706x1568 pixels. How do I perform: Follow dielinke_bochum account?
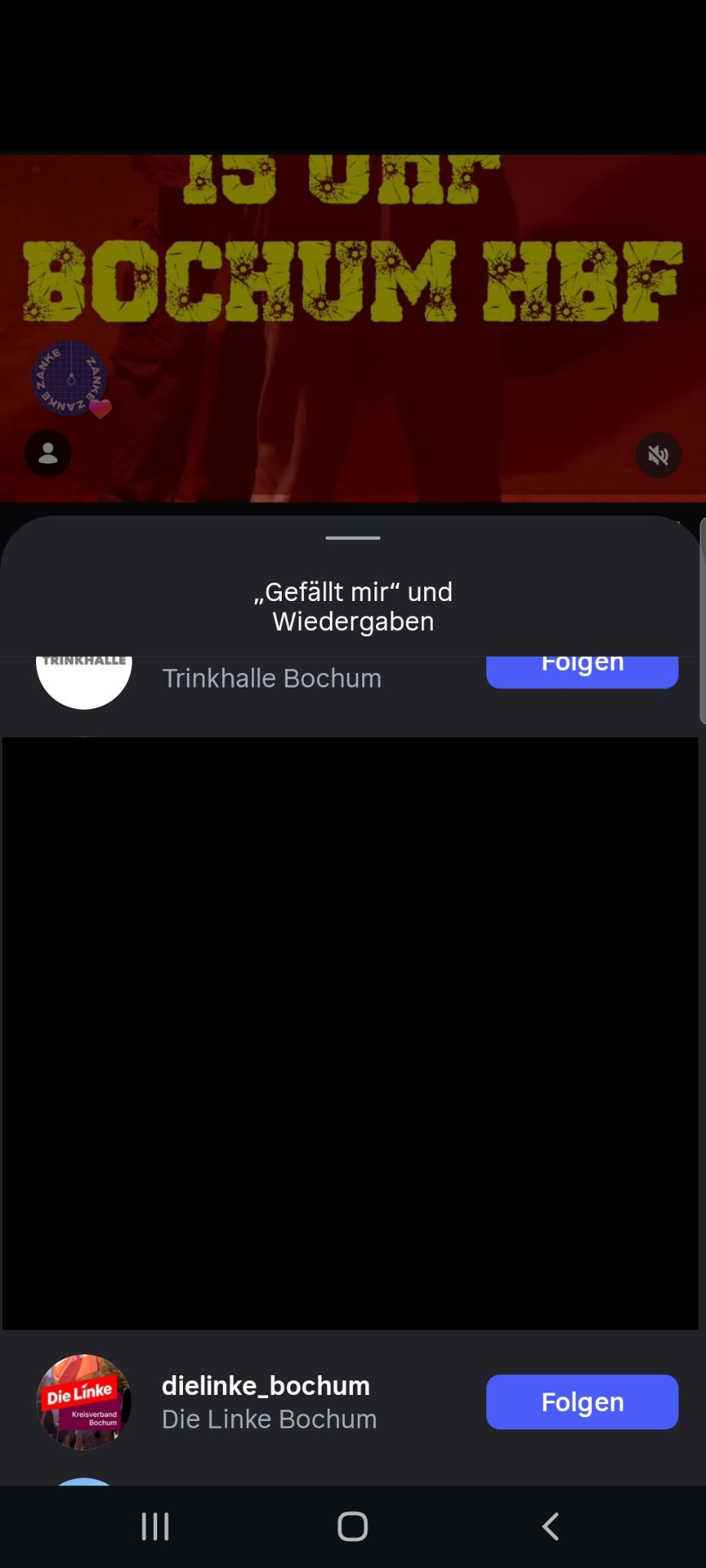(x=582, y=1402)
